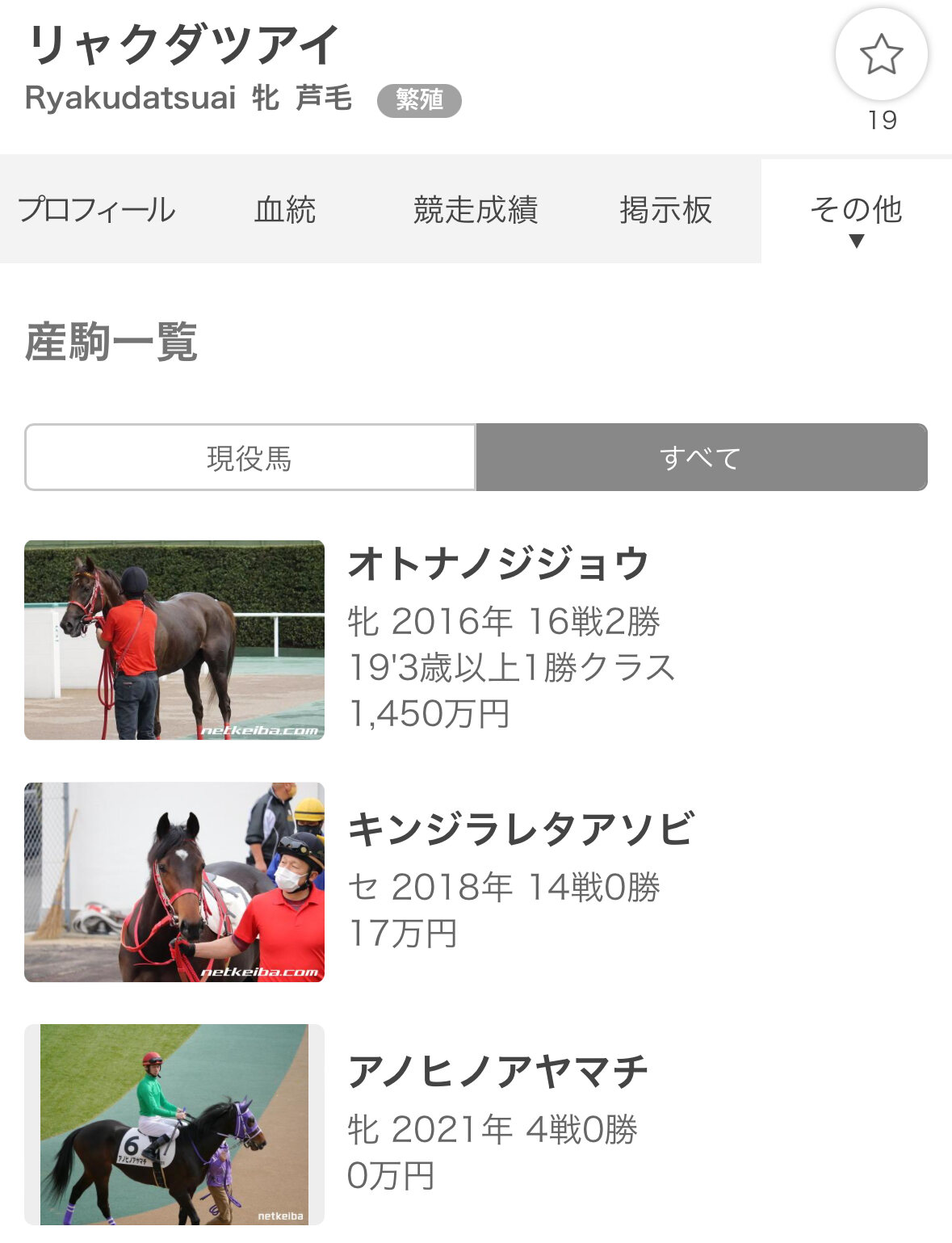Open オトナノジジョウ horse details
952x1243 pixels.
tap(476, 640)
